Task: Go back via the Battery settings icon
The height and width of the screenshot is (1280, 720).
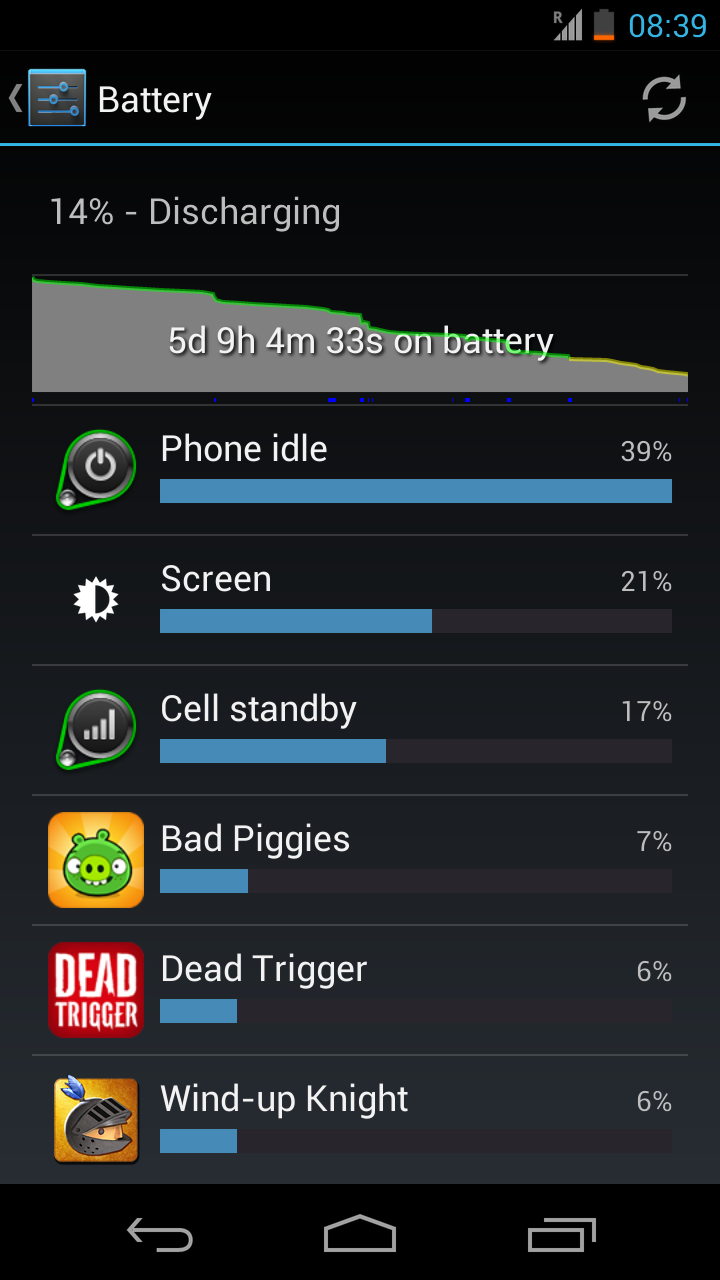Action: 48,98
